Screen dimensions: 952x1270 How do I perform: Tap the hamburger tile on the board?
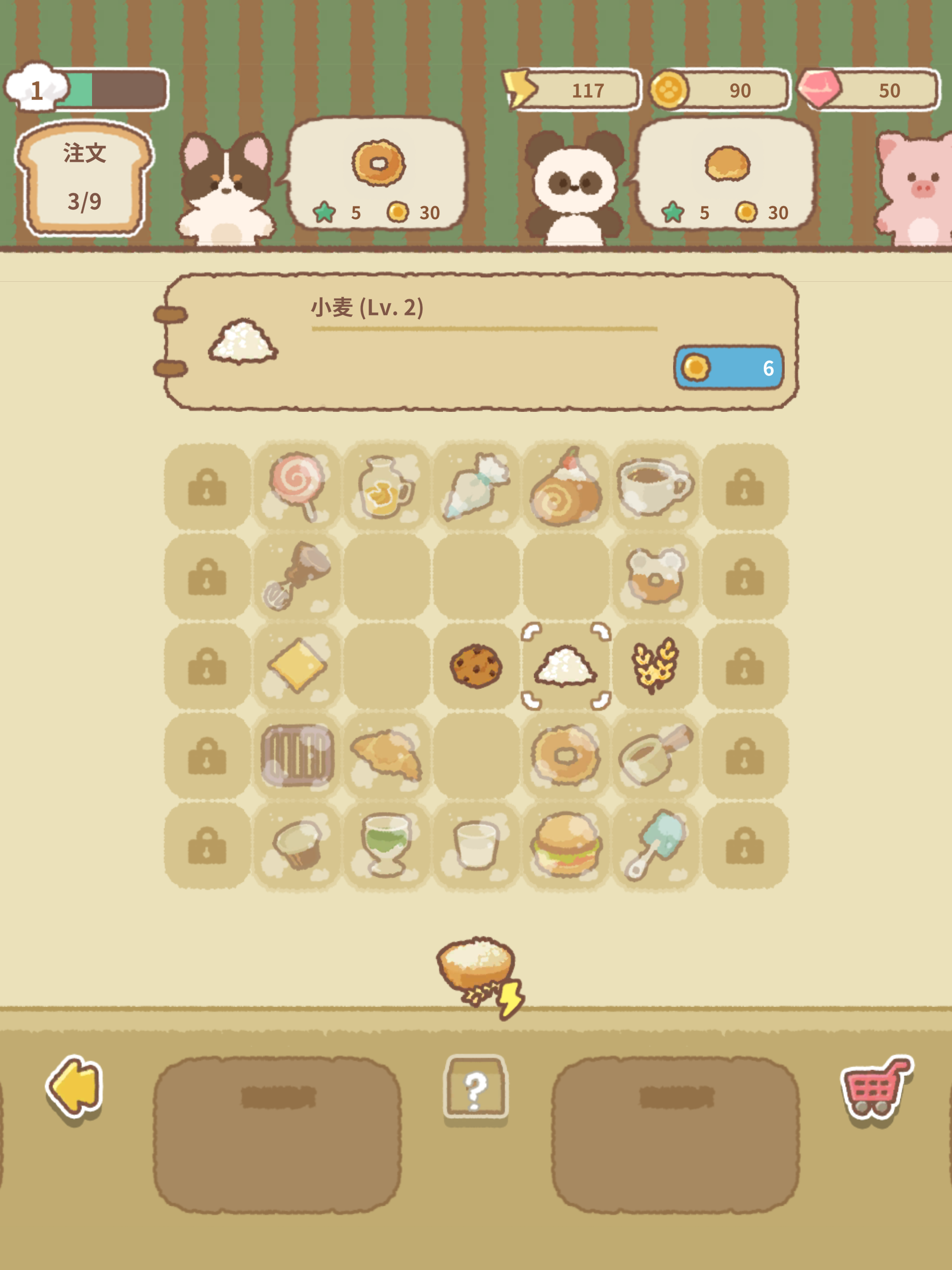pos(566,845)
